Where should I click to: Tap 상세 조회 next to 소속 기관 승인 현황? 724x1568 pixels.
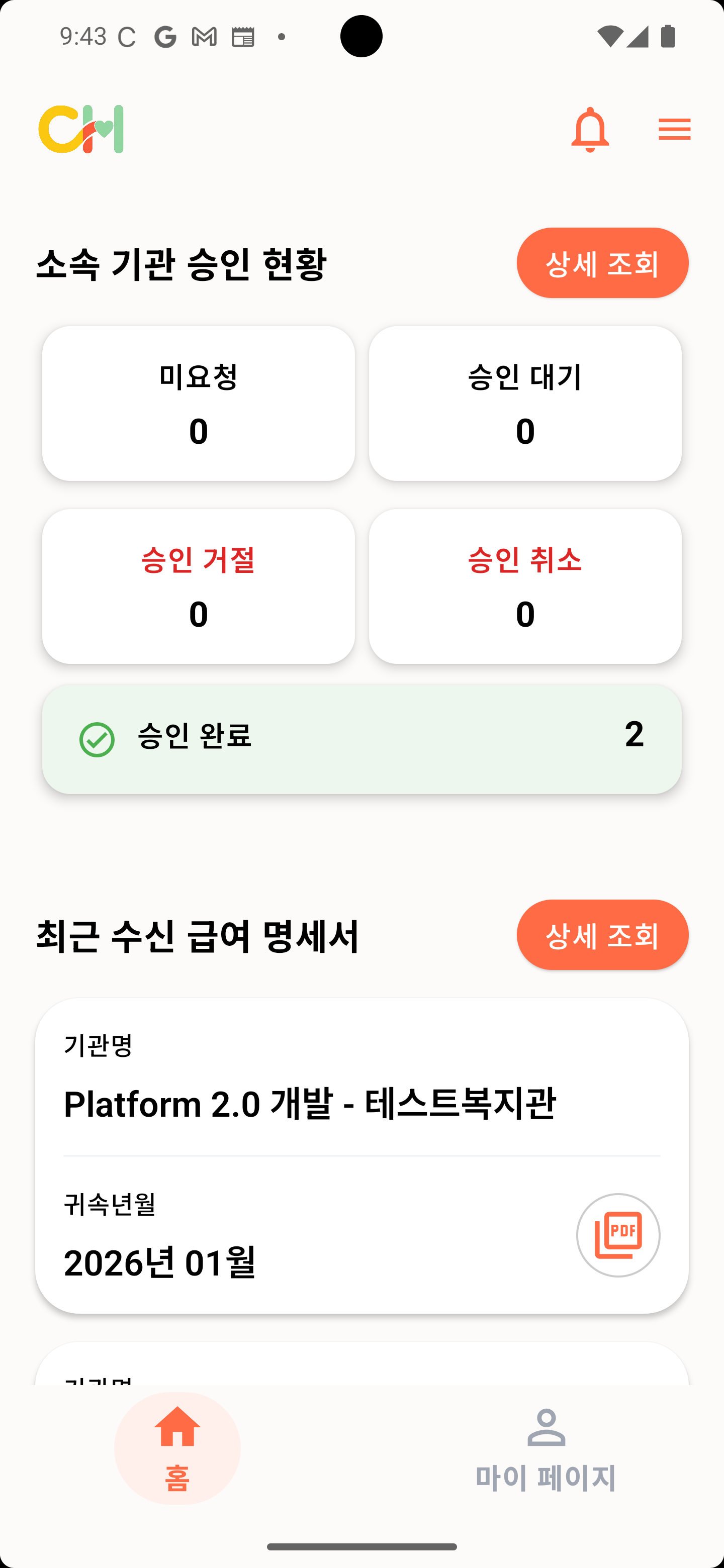coord(602,263)
